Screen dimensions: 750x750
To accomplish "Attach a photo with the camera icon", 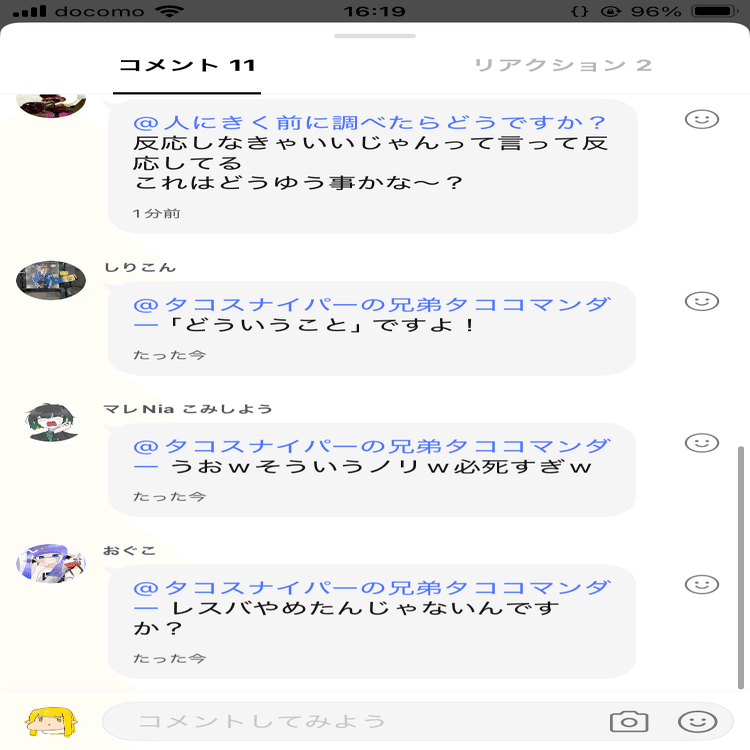I will pos(629,721).
